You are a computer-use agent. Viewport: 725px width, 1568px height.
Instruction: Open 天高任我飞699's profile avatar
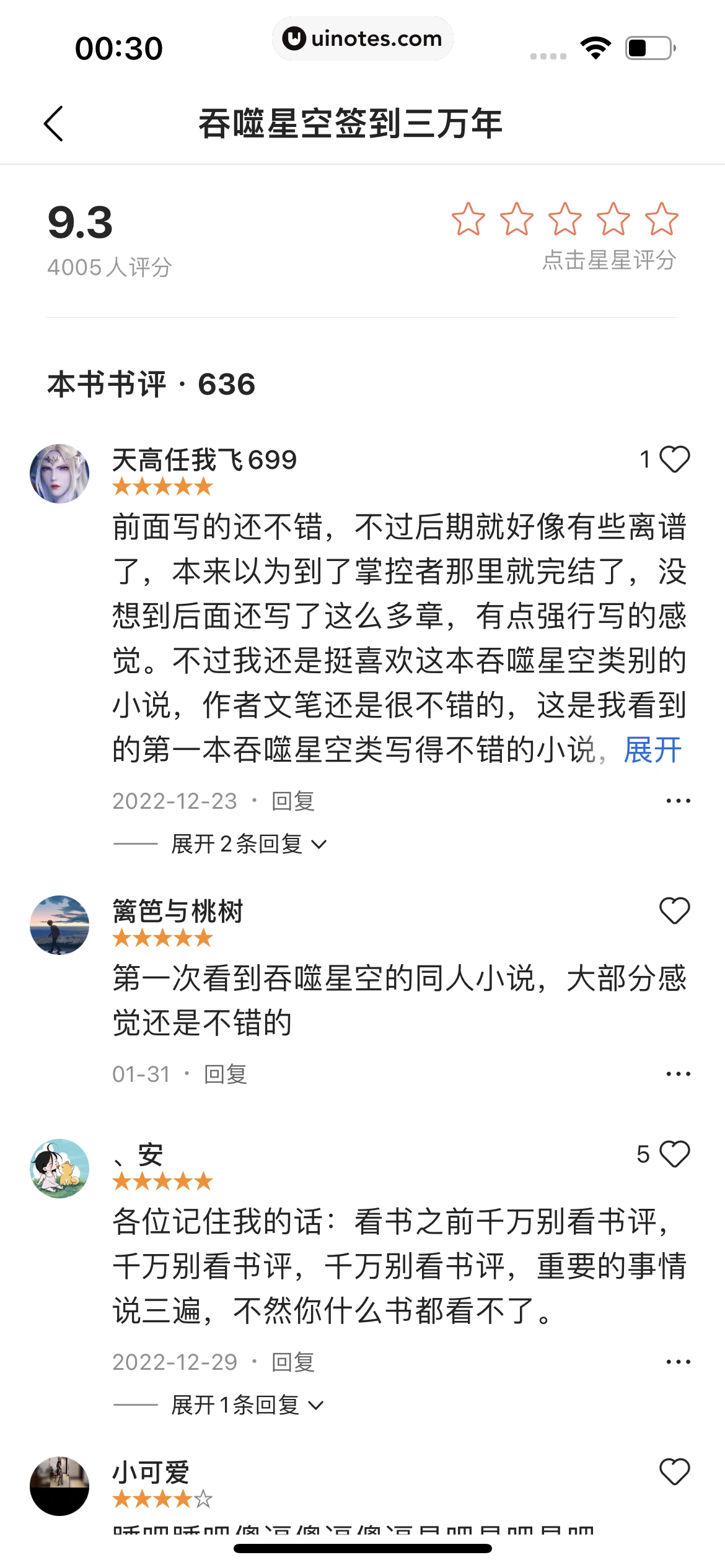(x=59, y=474)
